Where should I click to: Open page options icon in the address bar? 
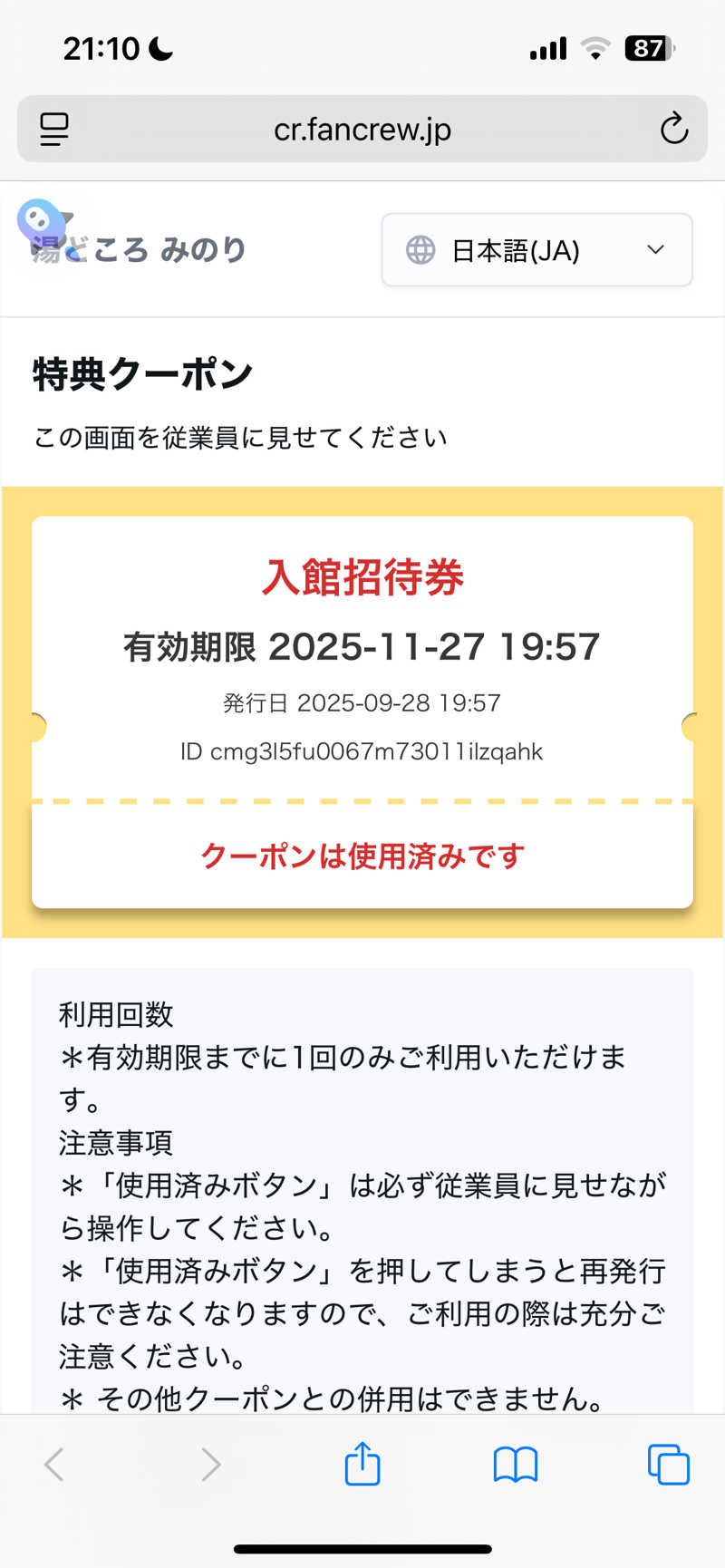tap(54, 129)
